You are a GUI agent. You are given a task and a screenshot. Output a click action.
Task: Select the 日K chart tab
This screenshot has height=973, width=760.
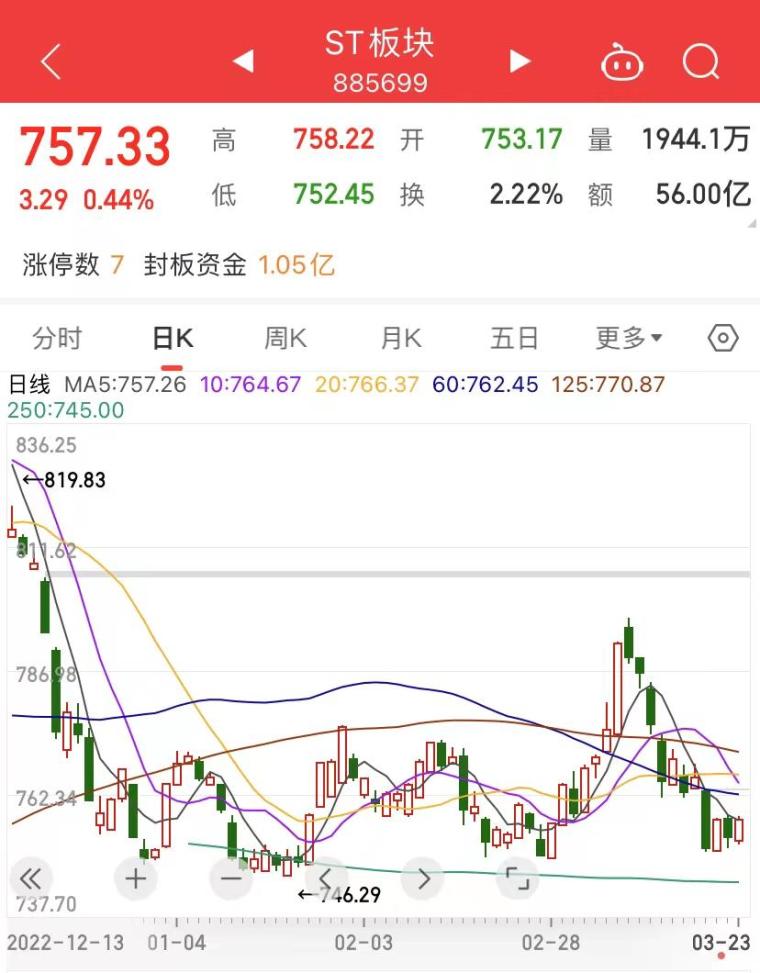pyautogui.click(x=172, y=338)
